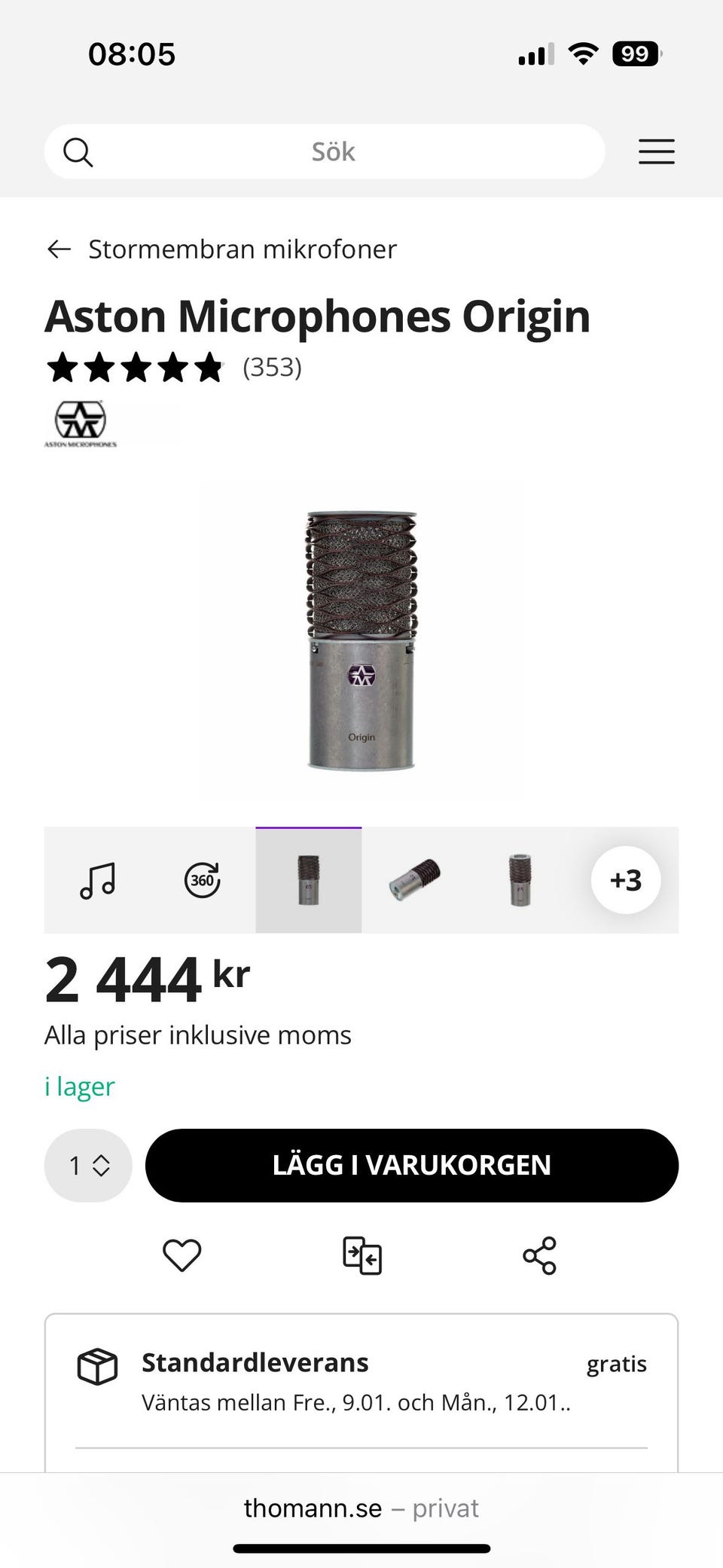This screenshot has width=723, height=1568.
Task: Open the thomann.se address bar
Action: pyautogui.click(x=361, y=1508)
